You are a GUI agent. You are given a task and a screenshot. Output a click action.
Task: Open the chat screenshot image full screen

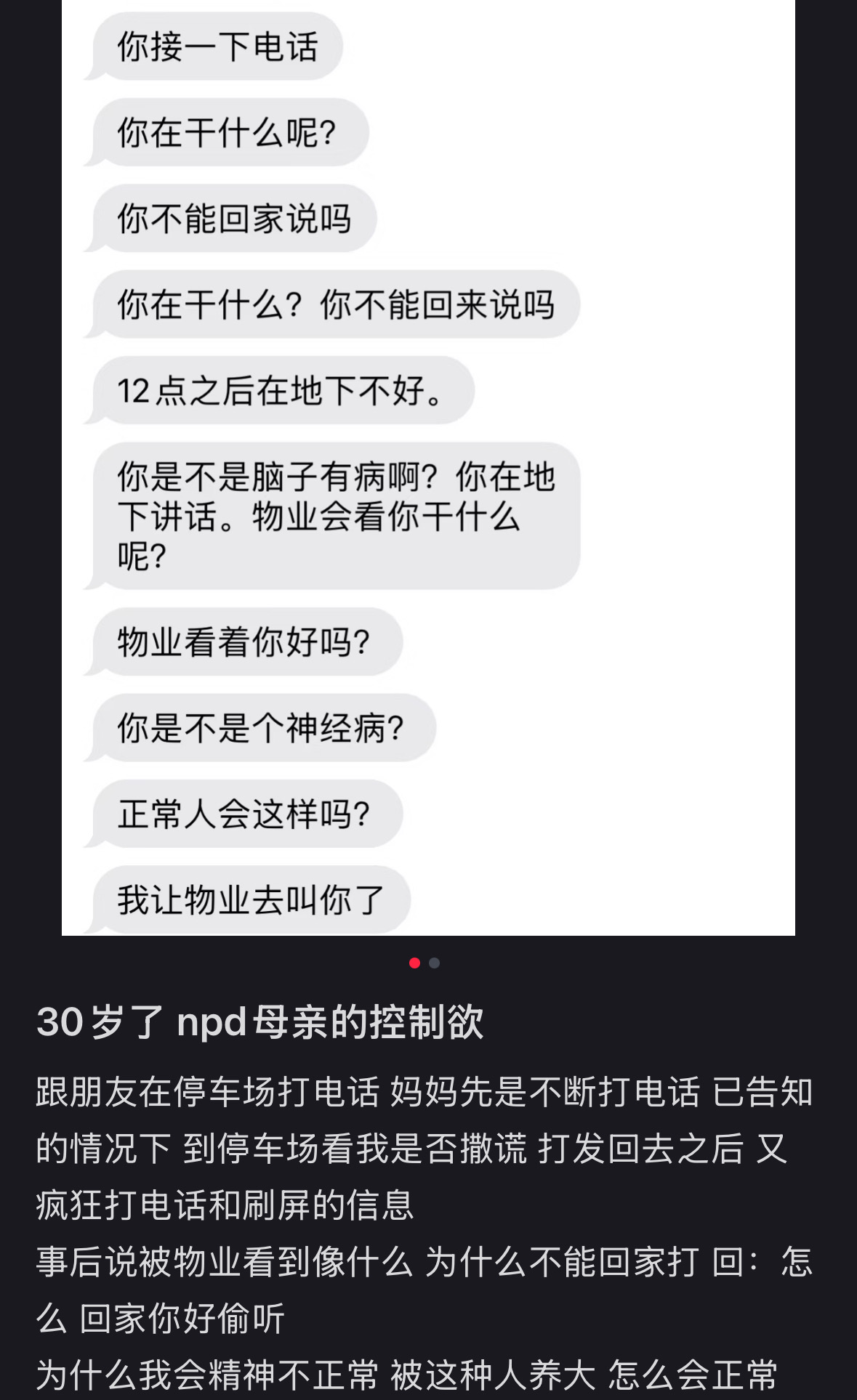coord(428,467)
